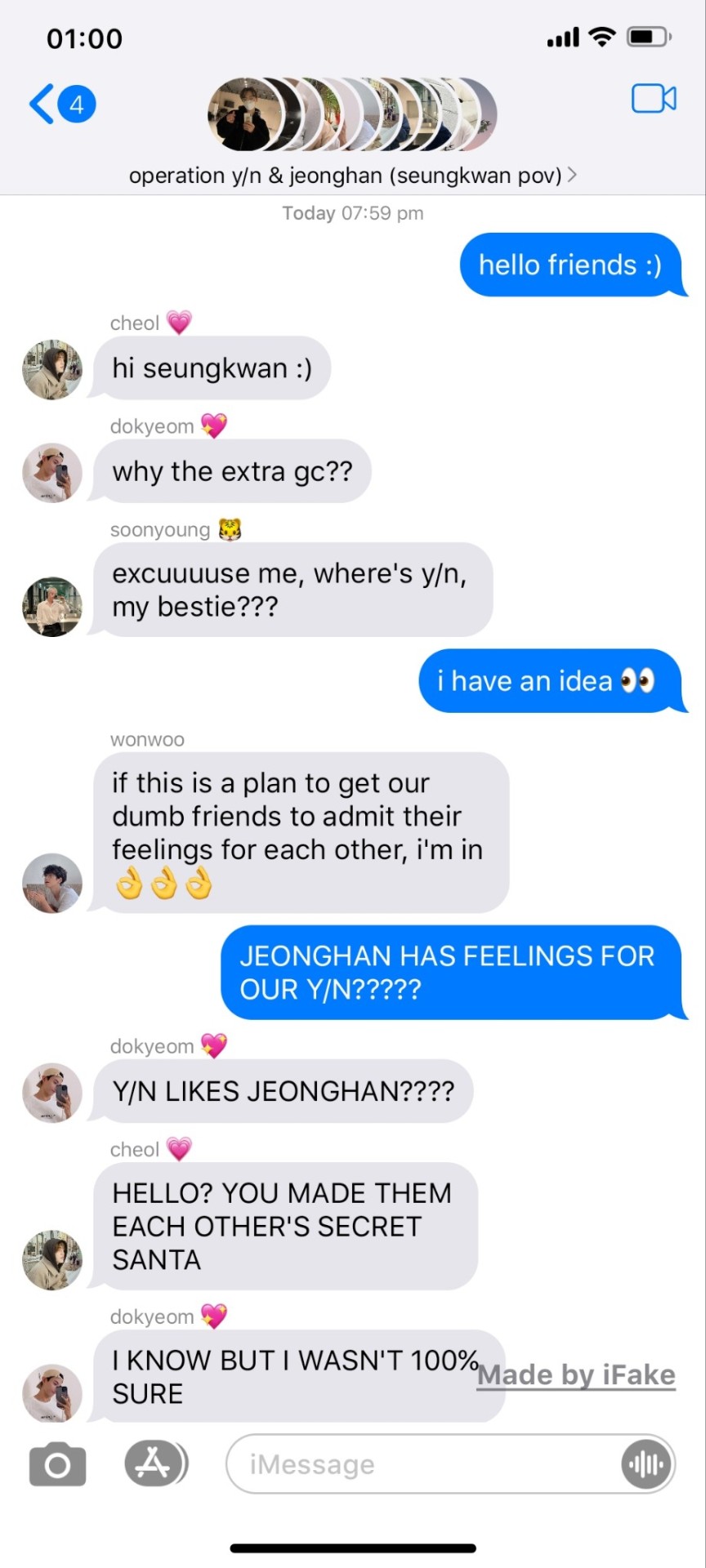Image resolution: width=706 pixels, height=1568 pixels.
Task: Tap the group member avatars at top
Action: [351, 115]
